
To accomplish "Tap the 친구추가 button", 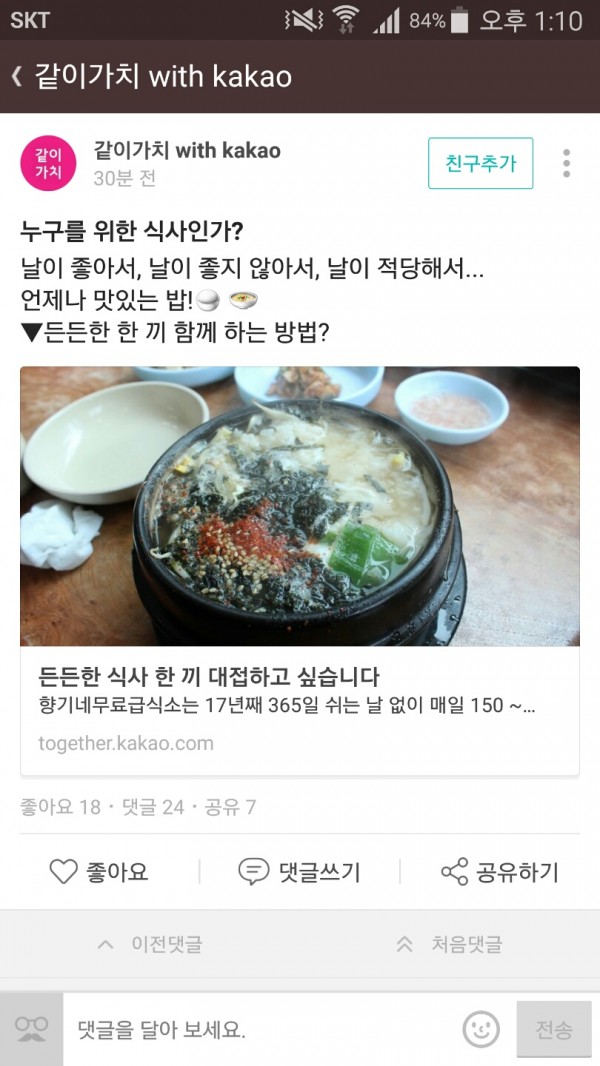I will (480, 163).
